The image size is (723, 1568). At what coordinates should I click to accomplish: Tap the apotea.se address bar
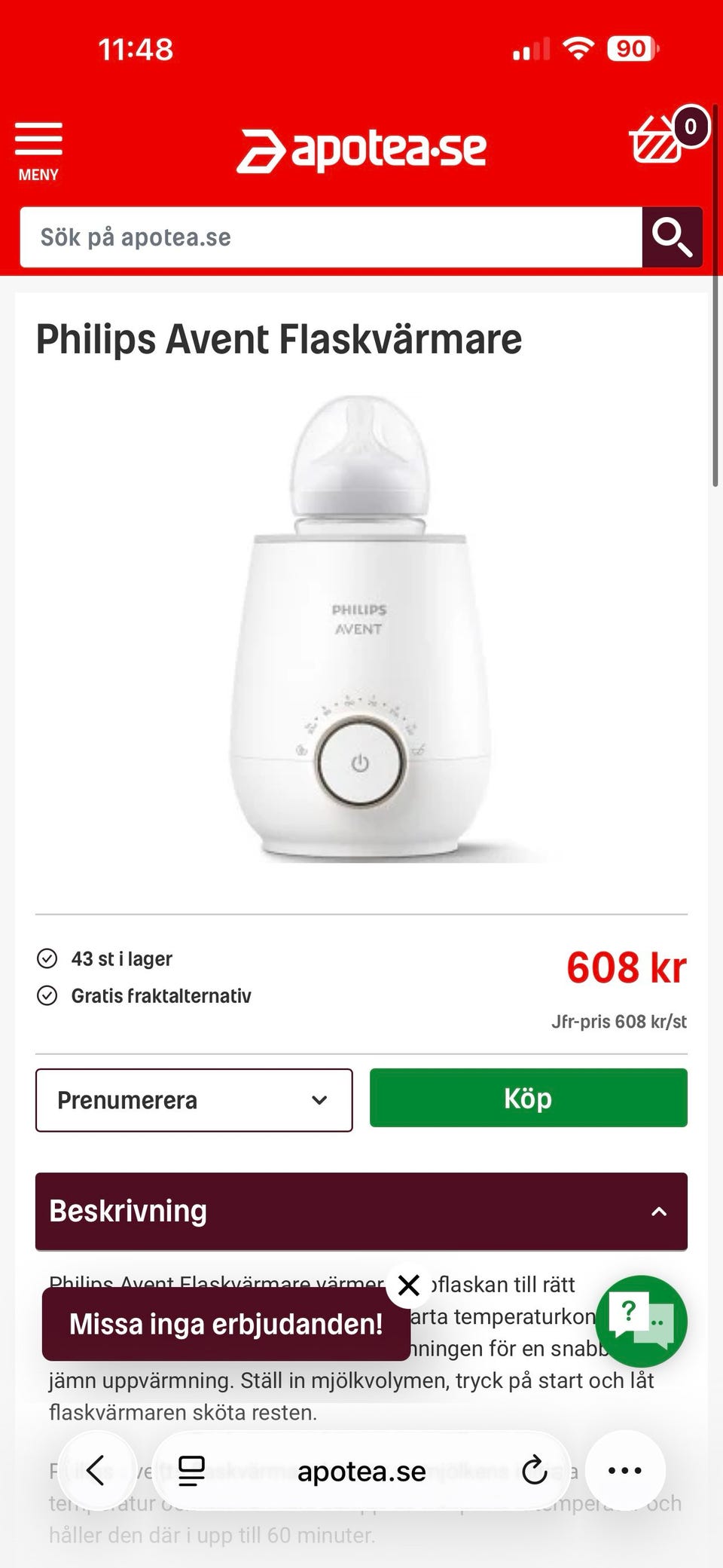point(361,1470)
